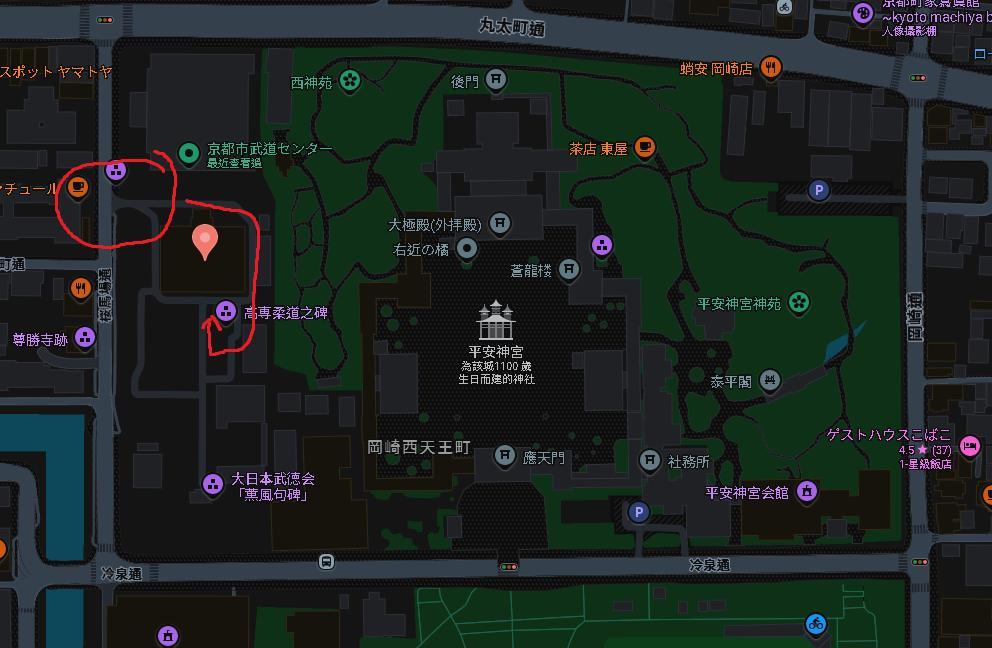The image size is (992, 648).
Task: Open the 蛸安 岡崎店 restaurant marker
Action: 770,68
